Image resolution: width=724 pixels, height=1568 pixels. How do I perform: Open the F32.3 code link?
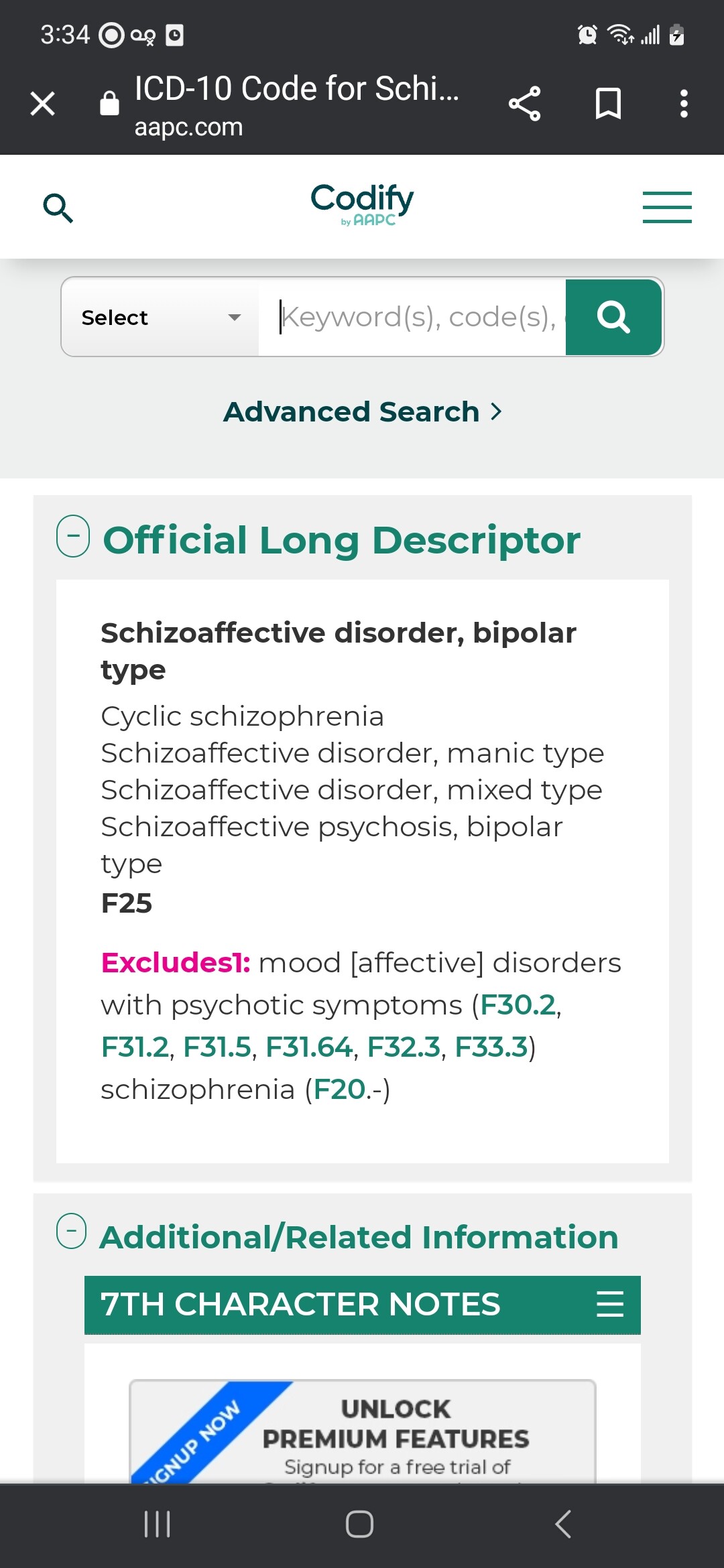(x=404, y=1047)
